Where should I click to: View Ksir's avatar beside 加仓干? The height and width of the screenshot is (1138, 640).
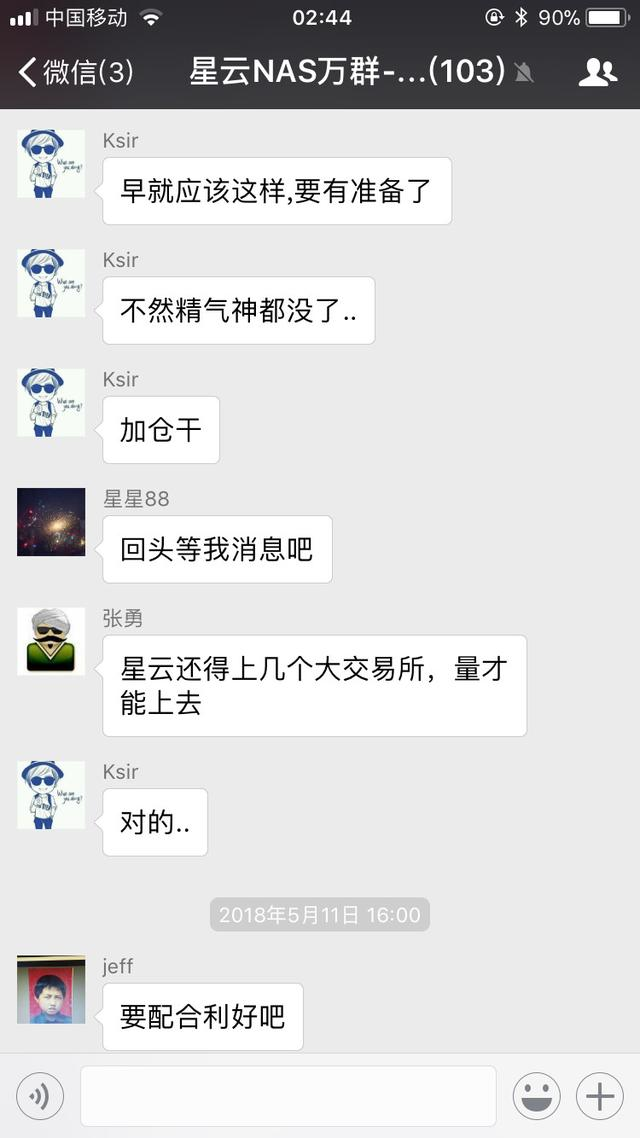click(51, 403)
